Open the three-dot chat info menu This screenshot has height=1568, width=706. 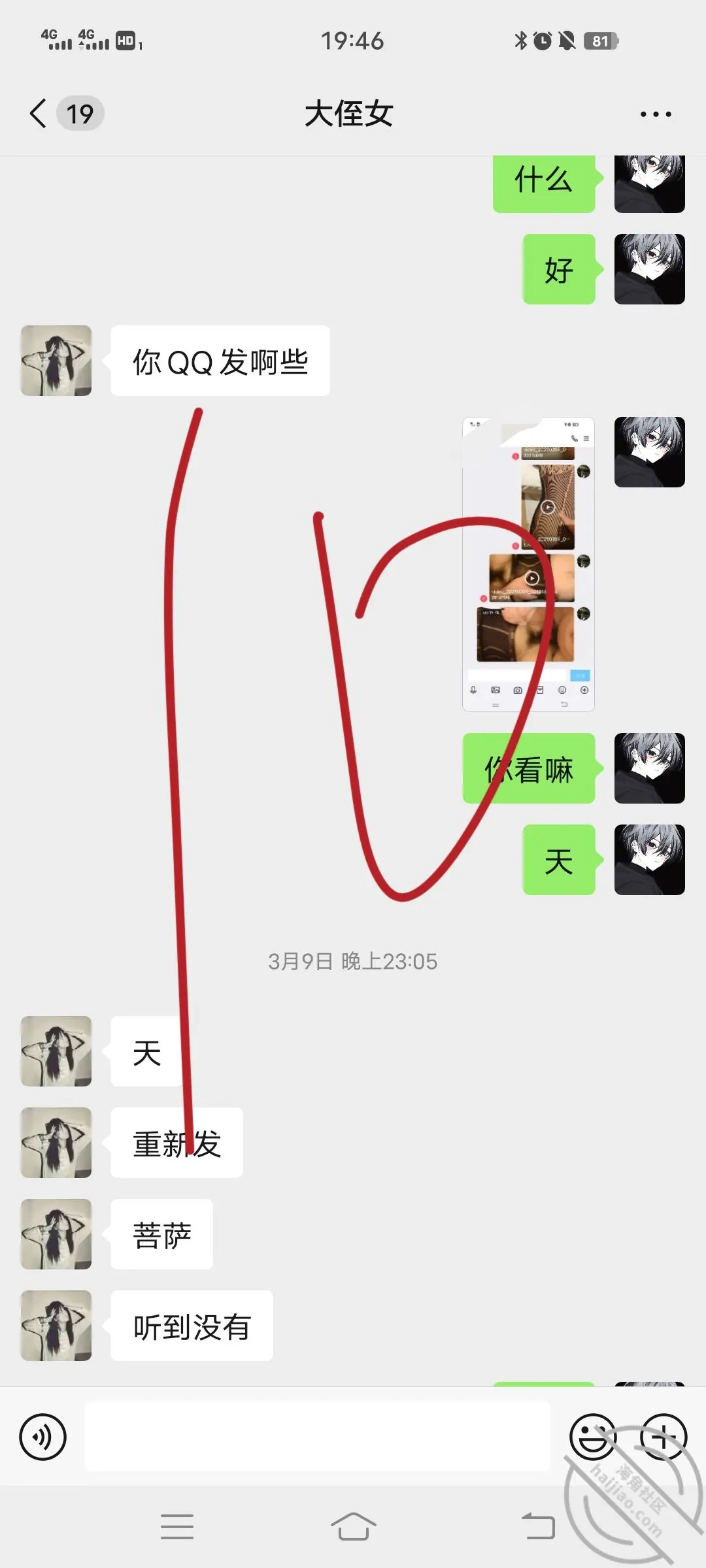tap(656, 114)
